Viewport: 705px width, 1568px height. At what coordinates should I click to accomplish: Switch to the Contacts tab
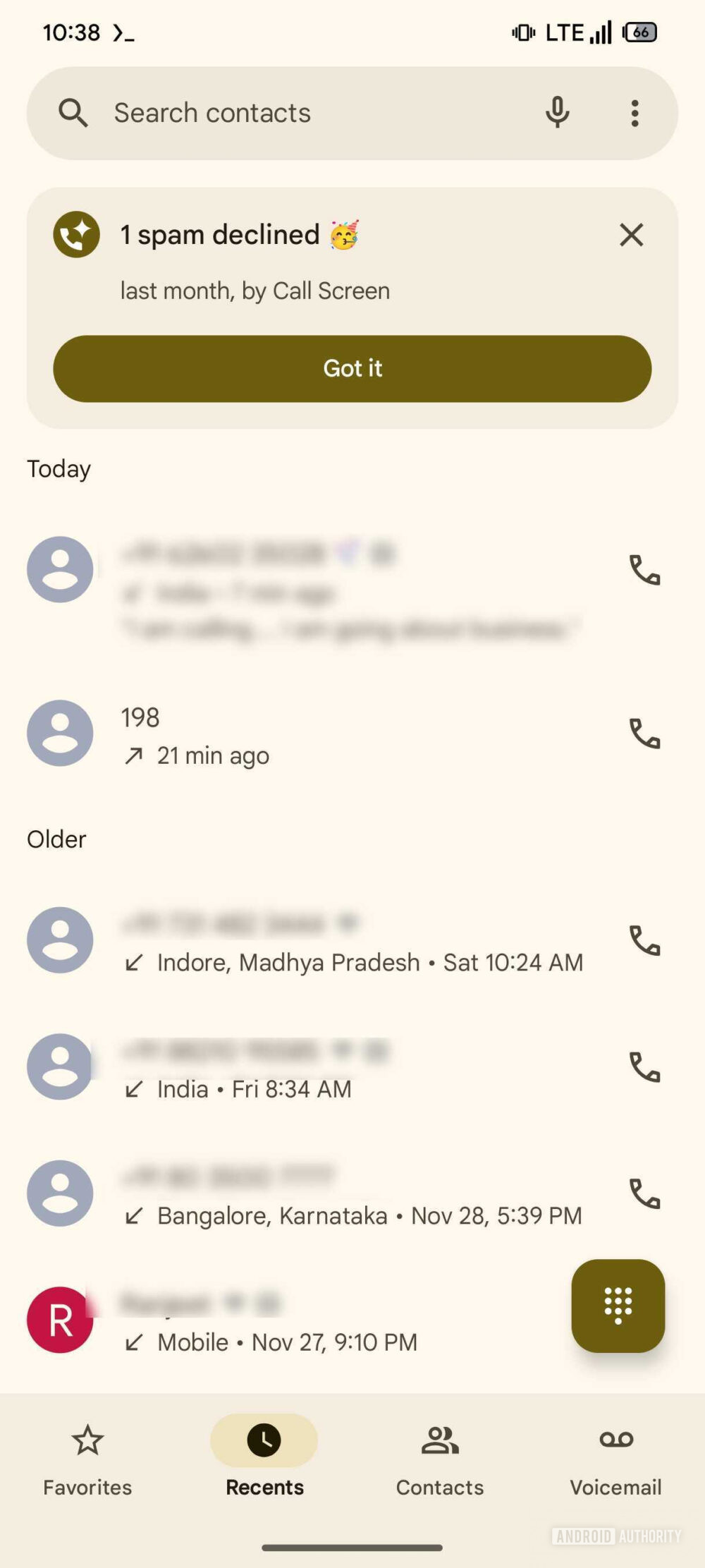439,1459
